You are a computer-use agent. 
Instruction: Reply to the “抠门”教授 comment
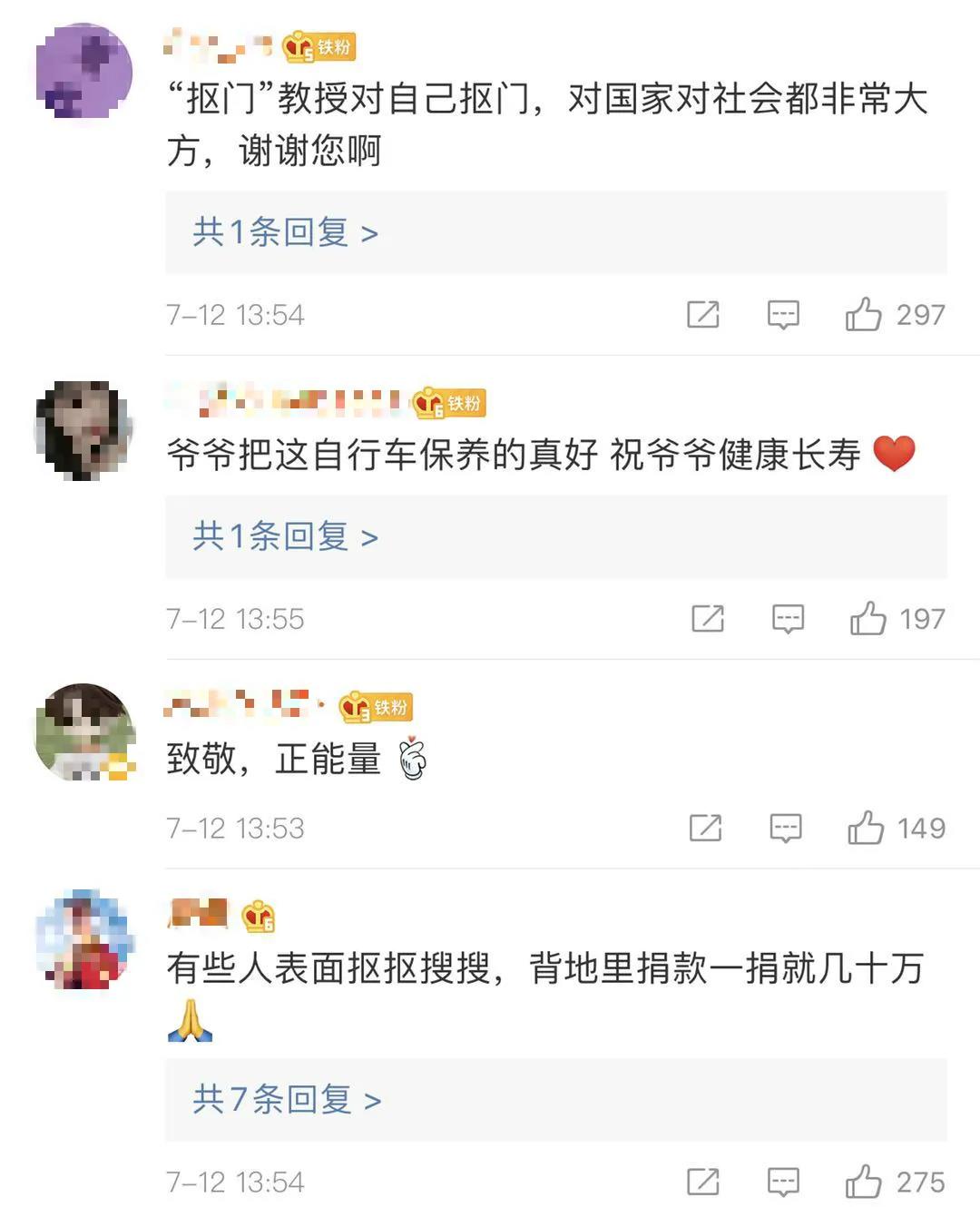[783, 315]
